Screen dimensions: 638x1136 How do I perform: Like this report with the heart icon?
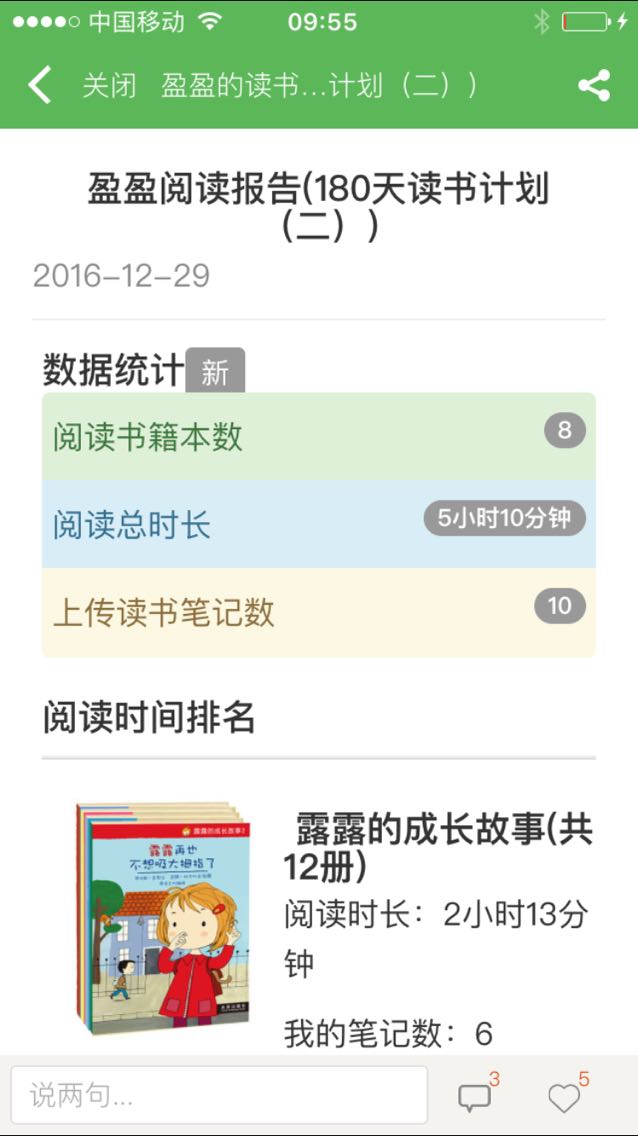click(564, 1098)
